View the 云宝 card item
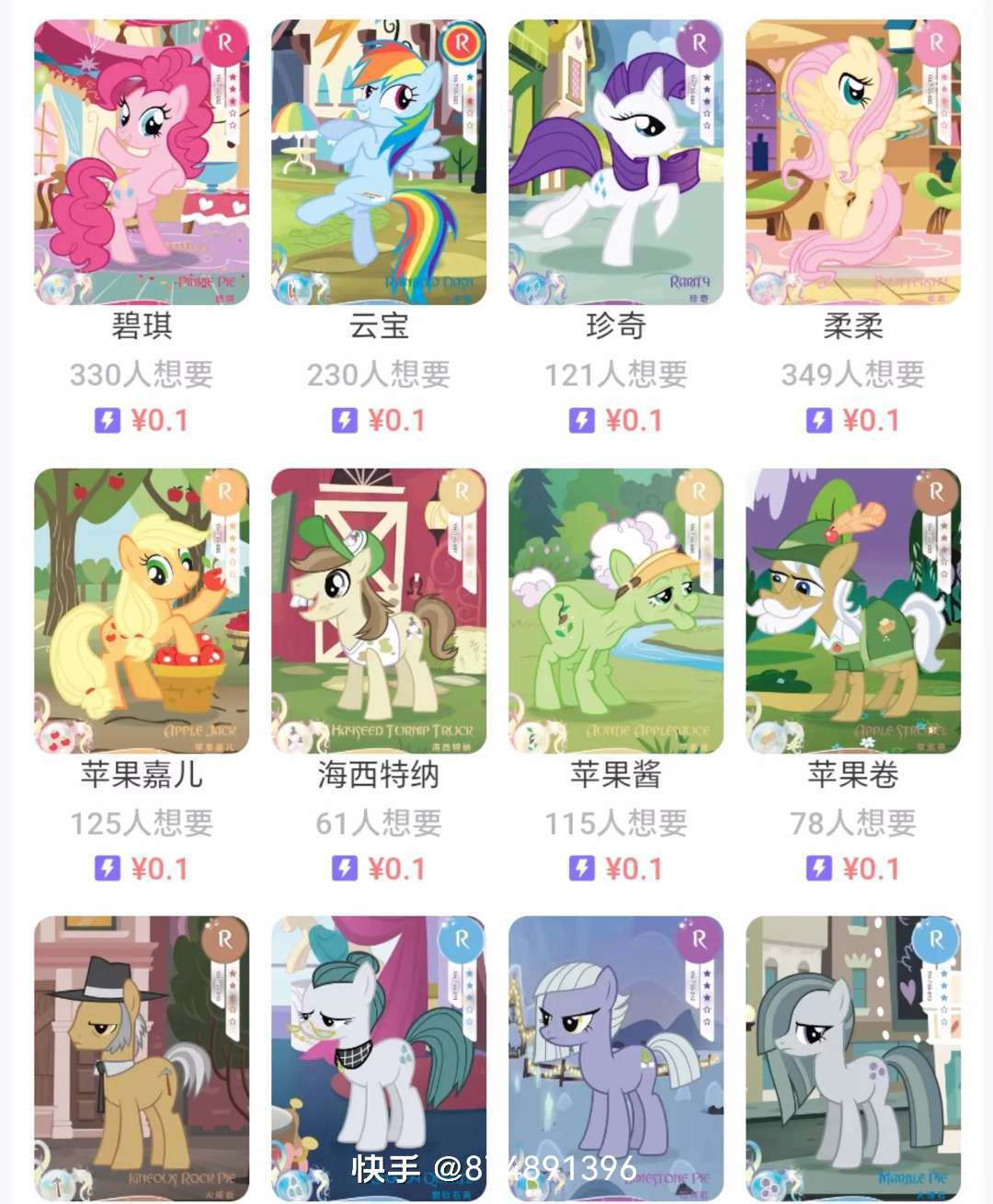This screenshot has height=1204, width=993. pyautogui.click(x=379, y=163)
